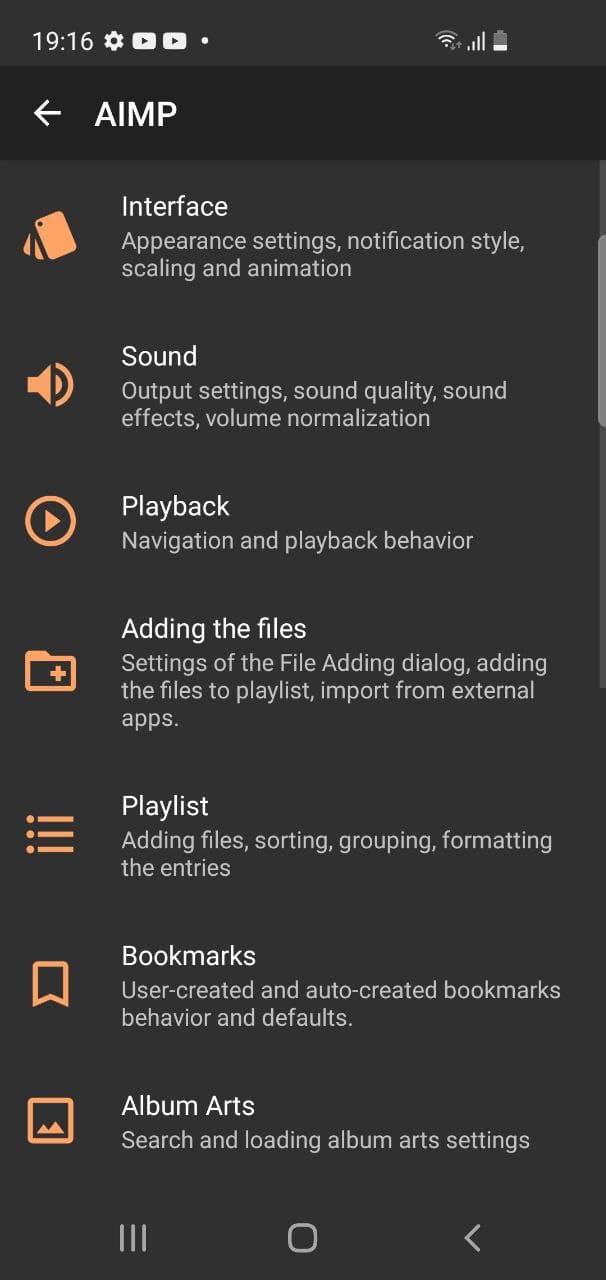The height and width of the screenshot is (1280, 606).
Task: Tap the system home button
Action: pos(302,1238)
